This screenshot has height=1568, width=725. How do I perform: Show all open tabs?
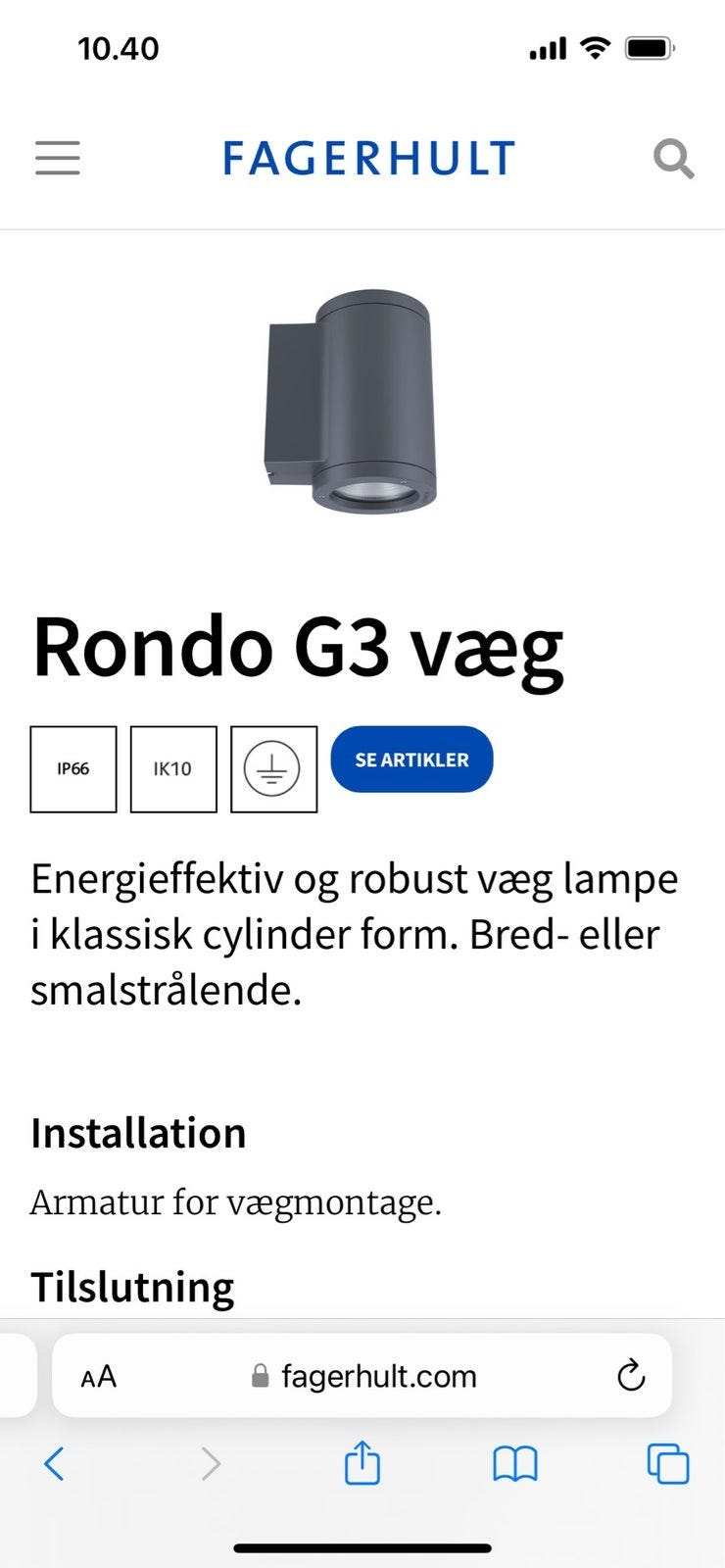point(668,1464)
